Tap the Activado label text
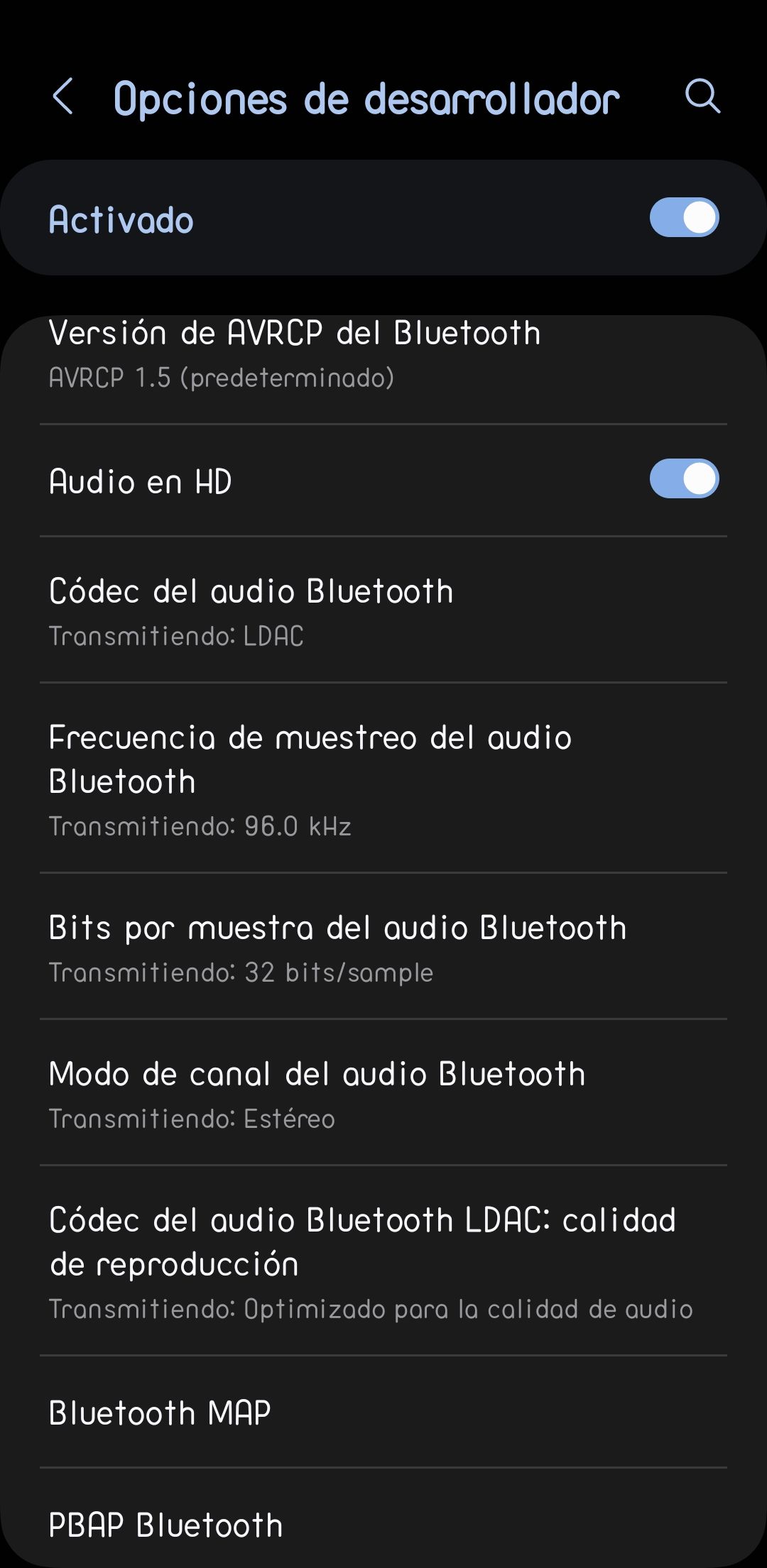 (x=121, y=219)
